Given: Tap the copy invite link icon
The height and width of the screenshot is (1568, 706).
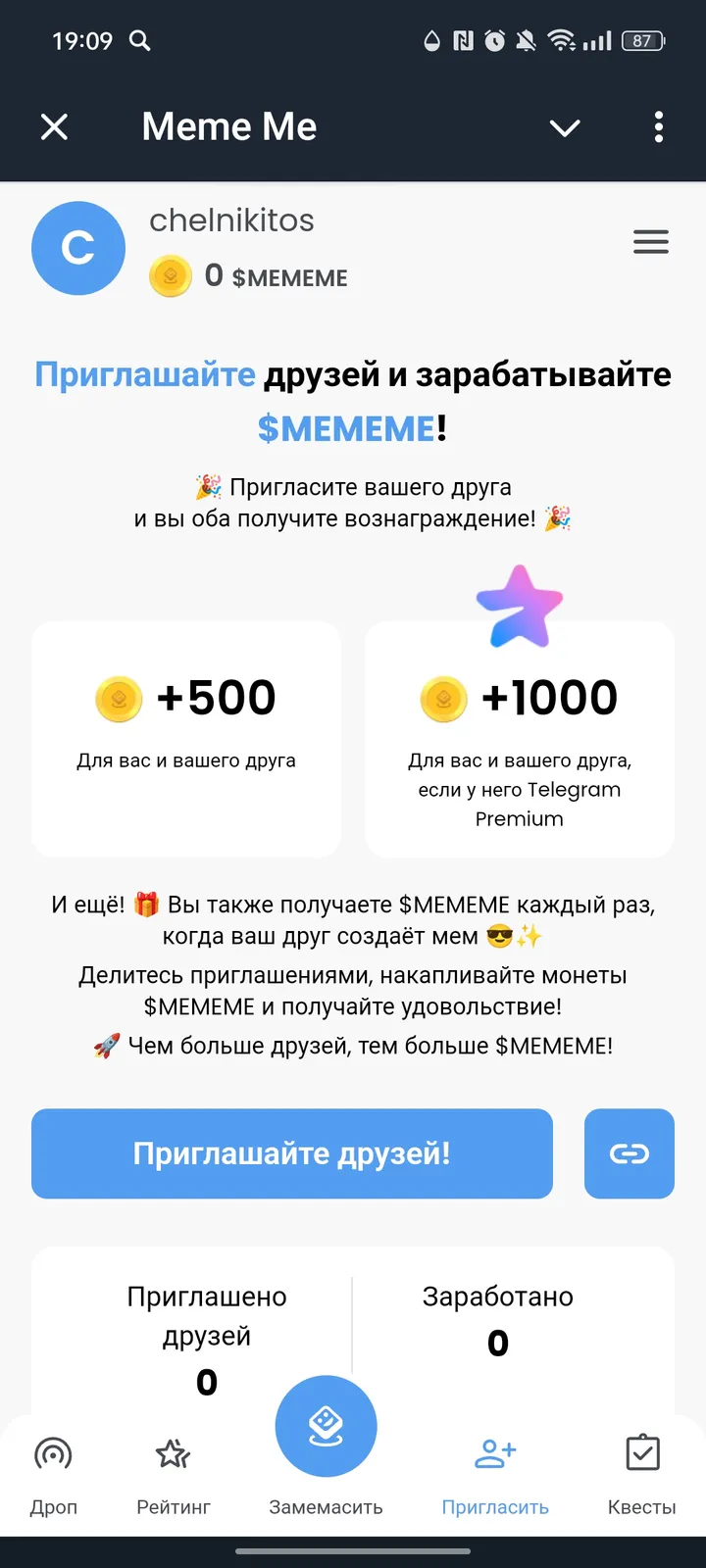Looking at the screenshot, I should 629,1153.
